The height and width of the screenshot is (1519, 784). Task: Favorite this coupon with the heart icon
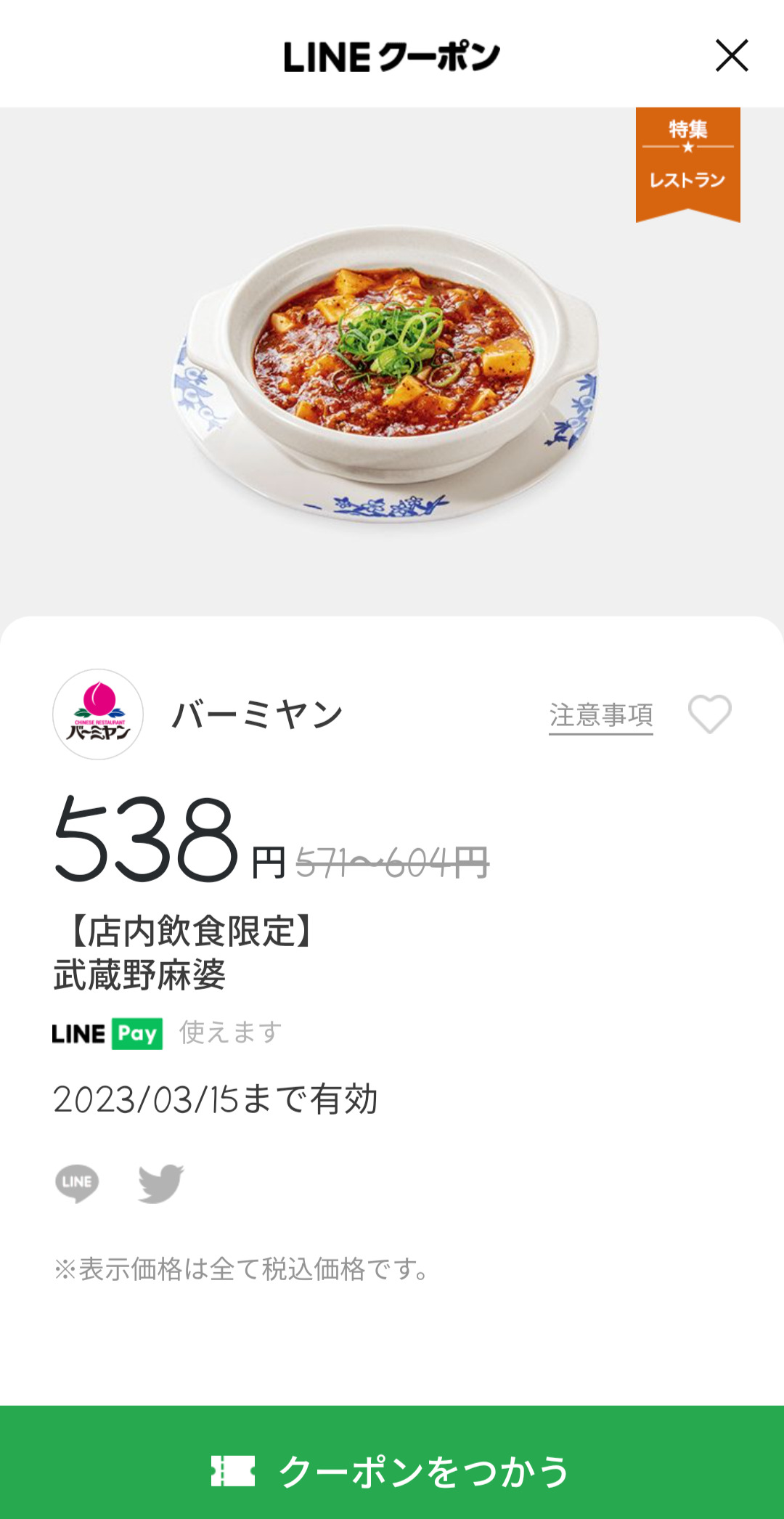(x=709, y=714)
